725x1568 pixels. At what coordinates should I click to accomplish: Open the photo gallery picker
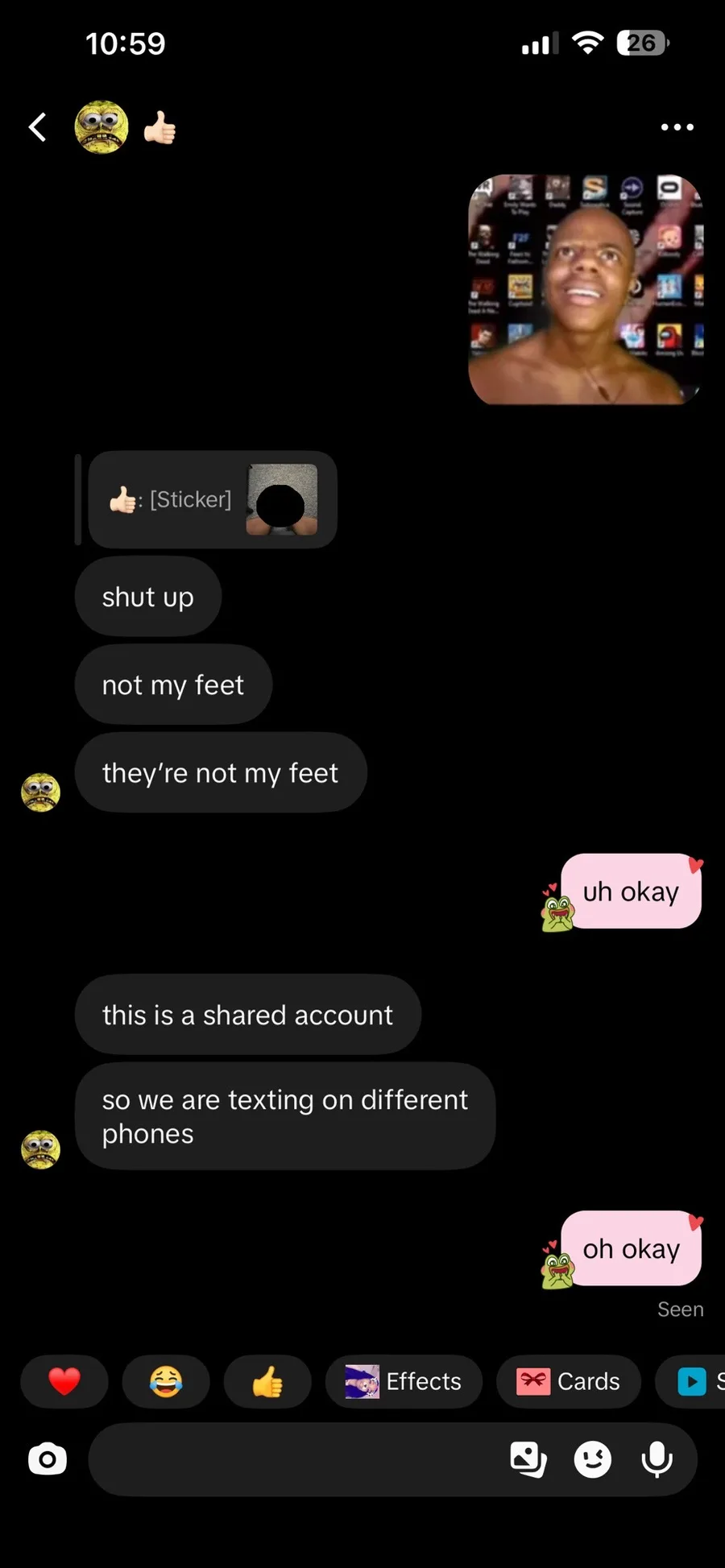528,1459
